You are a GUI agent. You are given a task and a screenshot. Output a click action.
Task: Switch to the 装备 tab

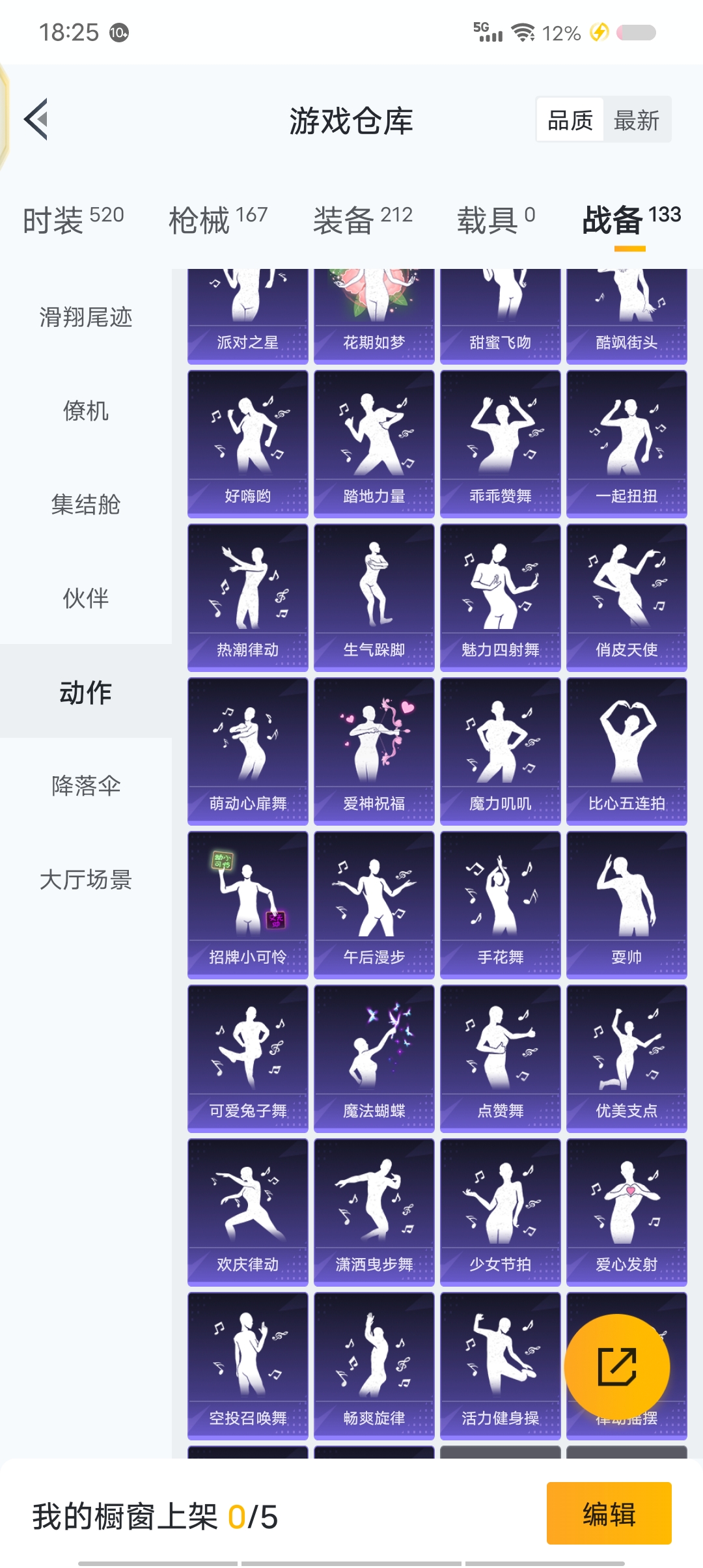(x=363, y=220)
